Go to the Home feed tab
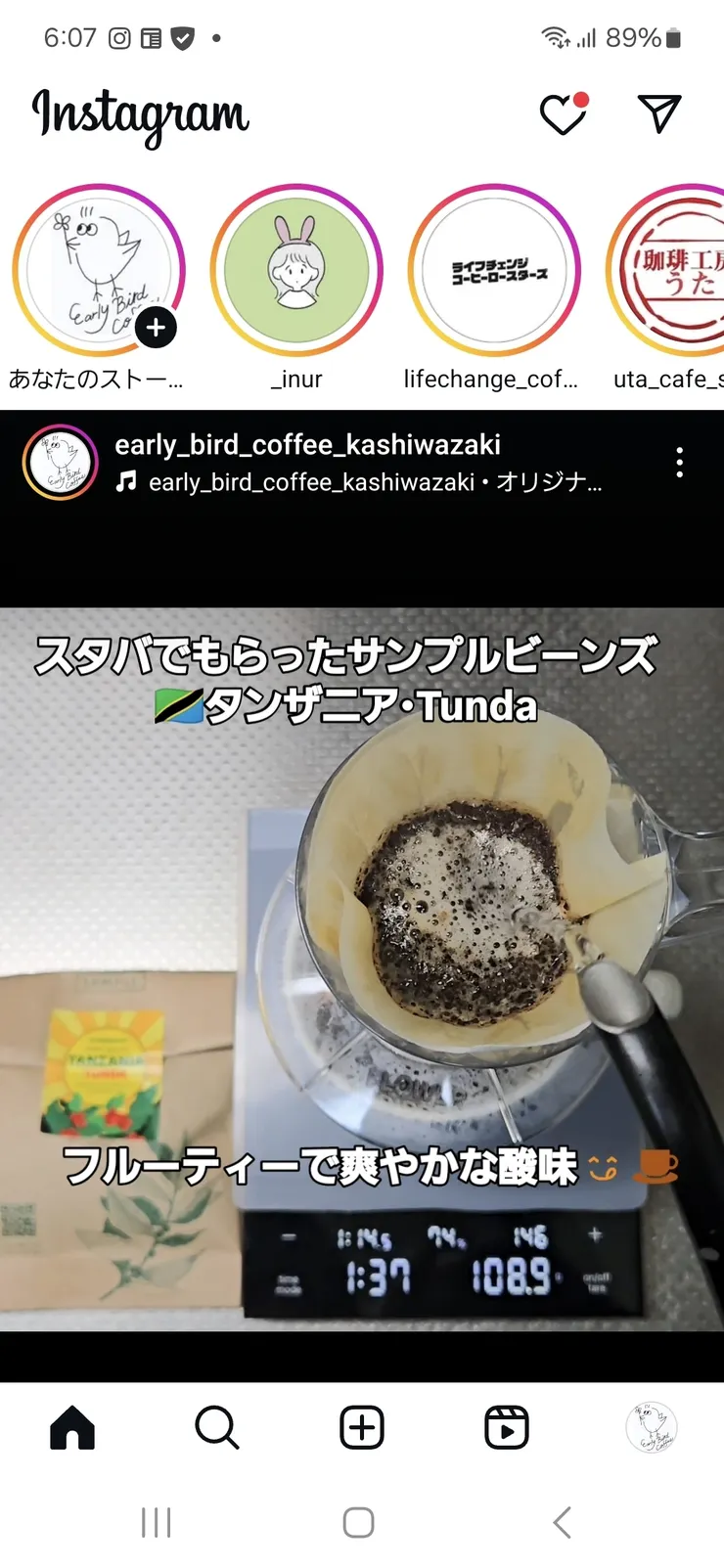Screen dimensions: 724x1568 [x=72, y=1427]
